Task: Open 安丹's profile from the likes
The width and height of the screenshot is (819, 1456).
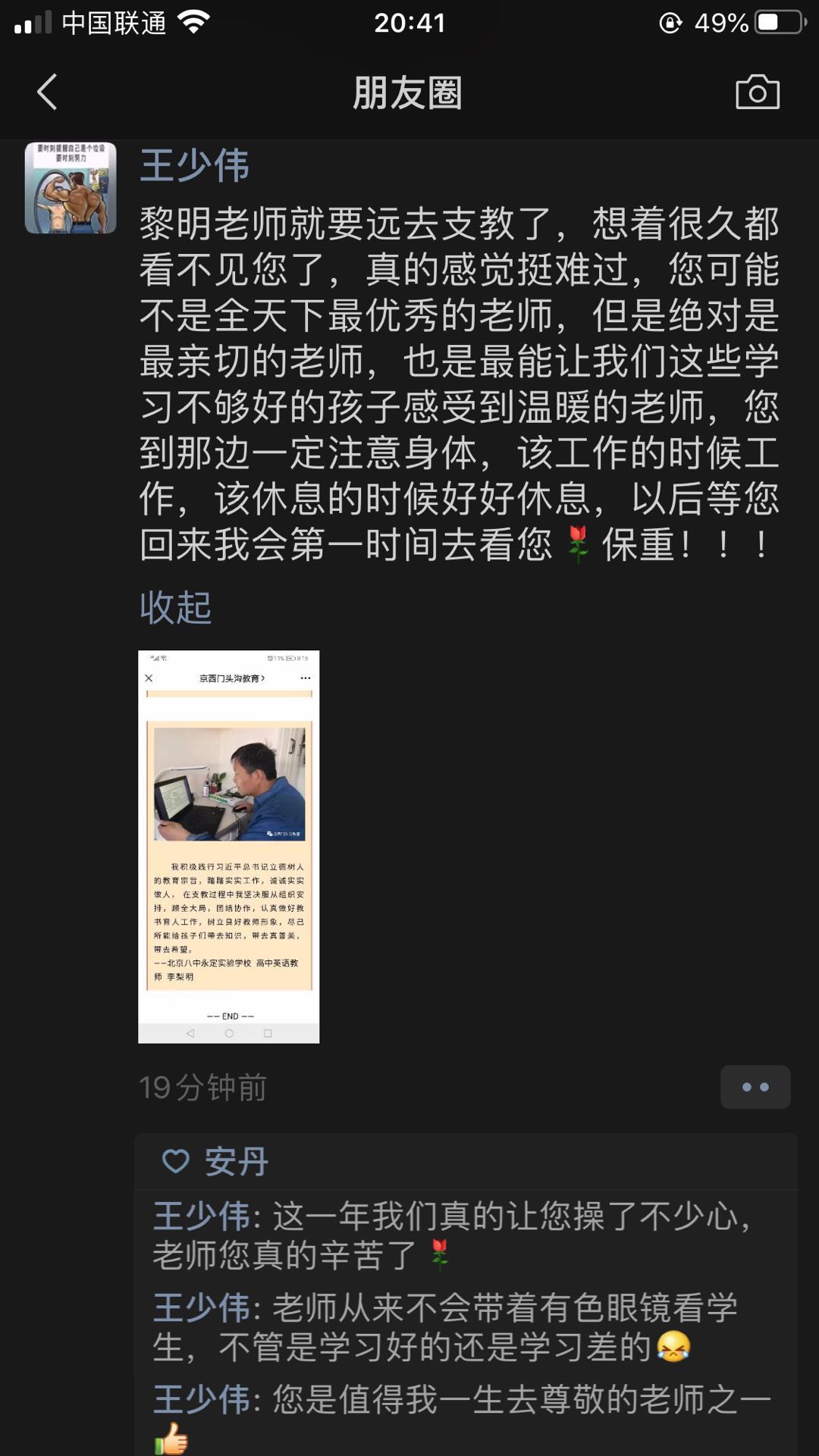Action: [x=236, y=1161]
